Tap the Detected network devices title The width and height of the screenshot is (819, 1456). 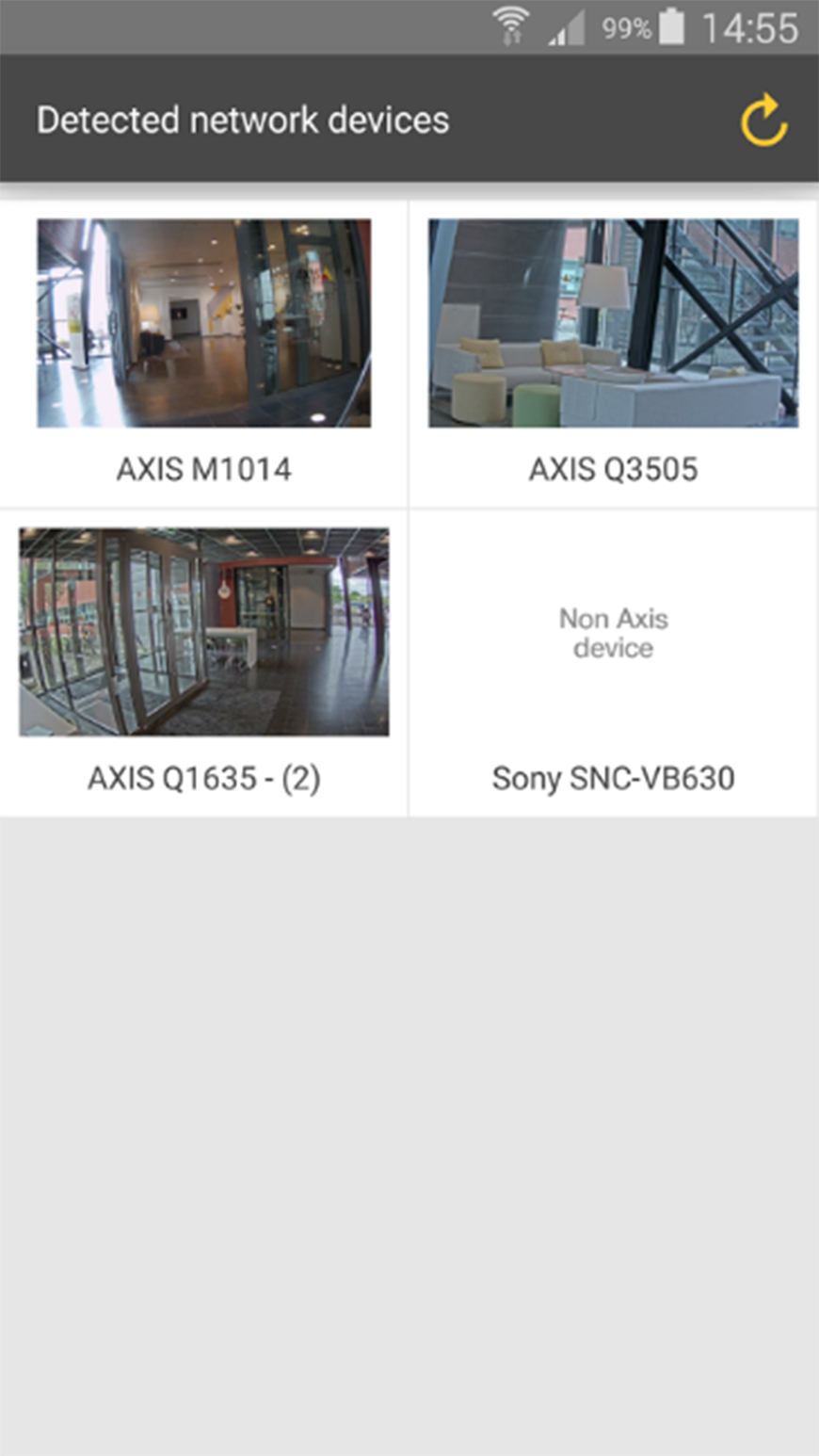pos(242,121)
